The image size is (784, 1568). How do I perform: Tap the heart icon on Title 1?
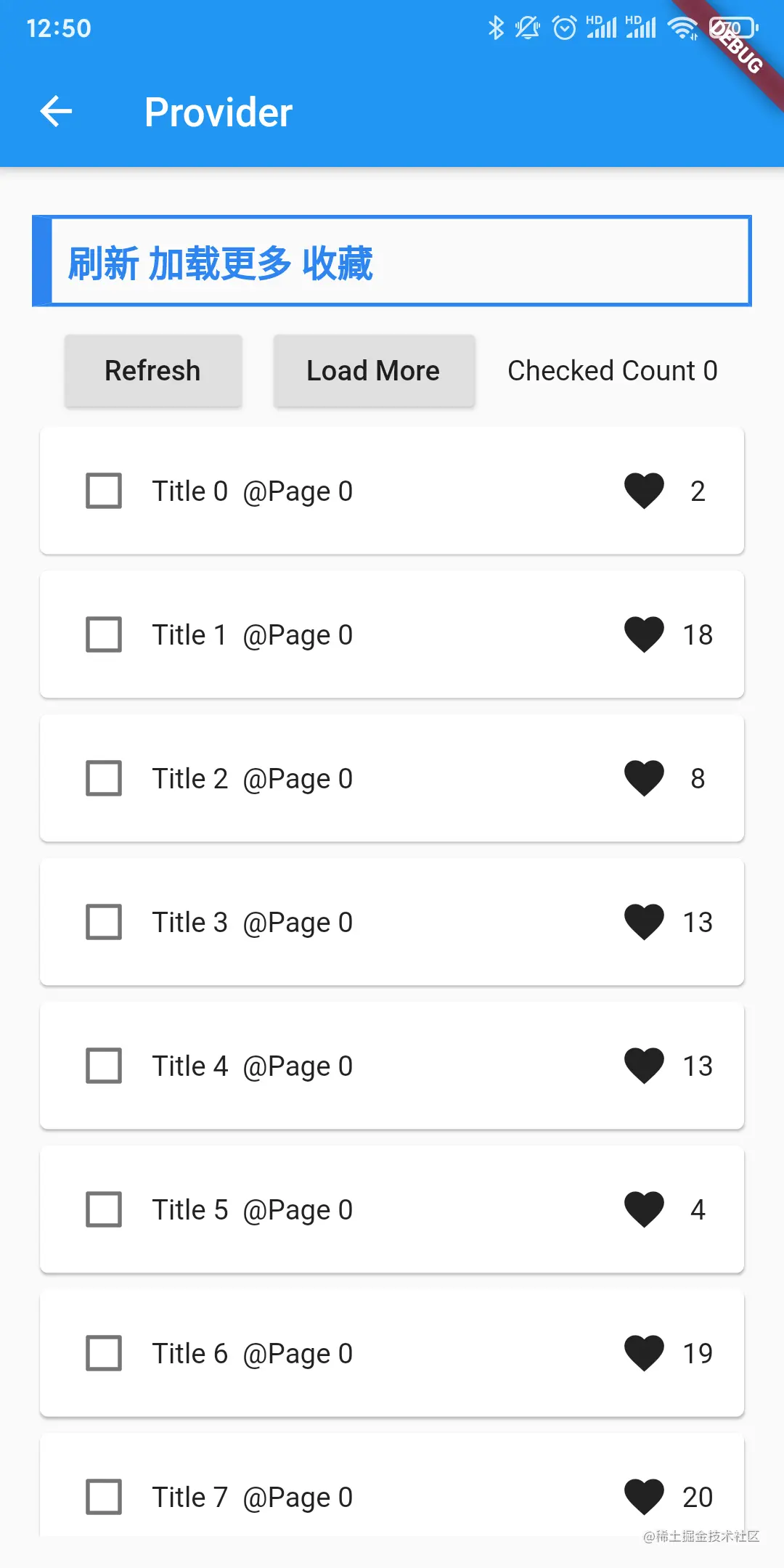click(x=644, y=635)
